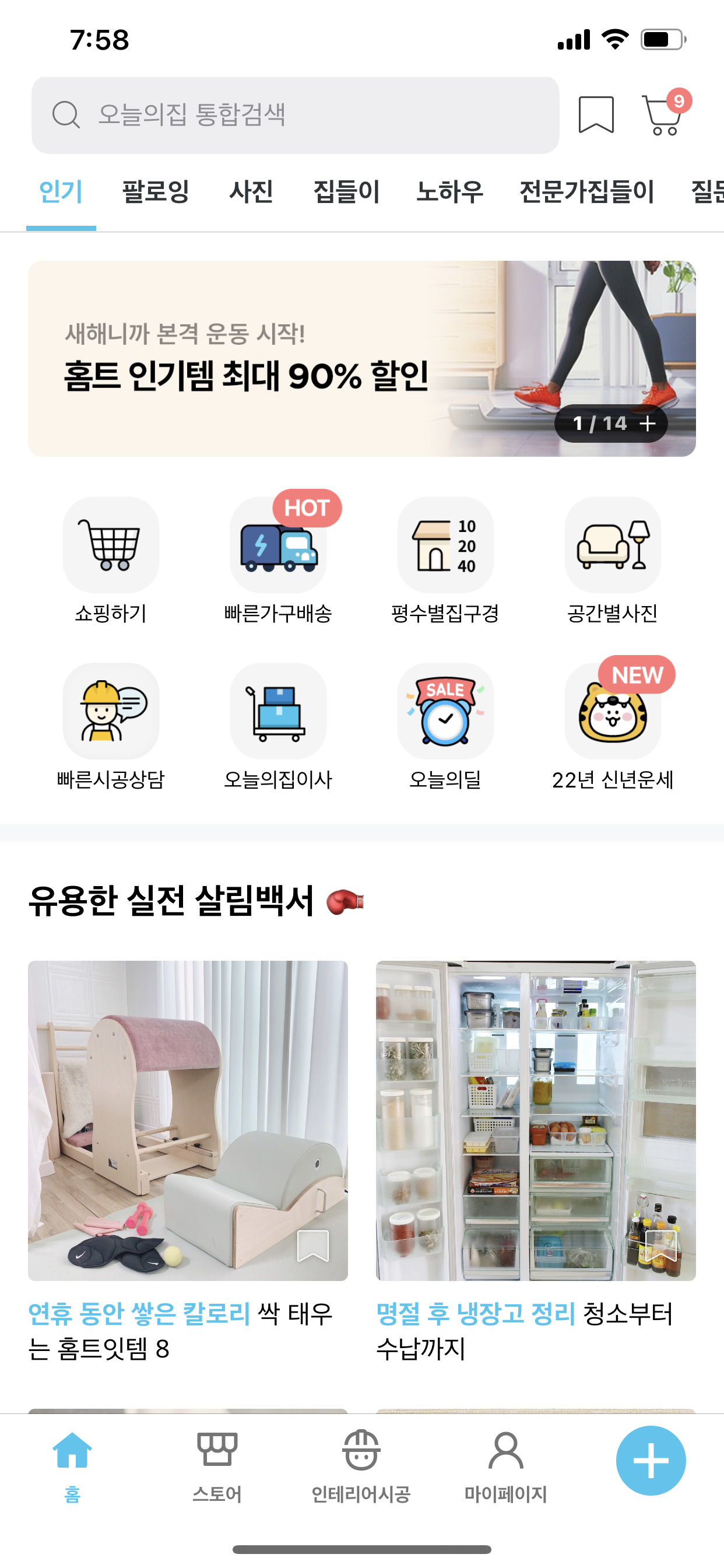This screenshot has width=724, height=1568.
Task: Switch to the 집들이 tab
Action: tap(346, 192)
